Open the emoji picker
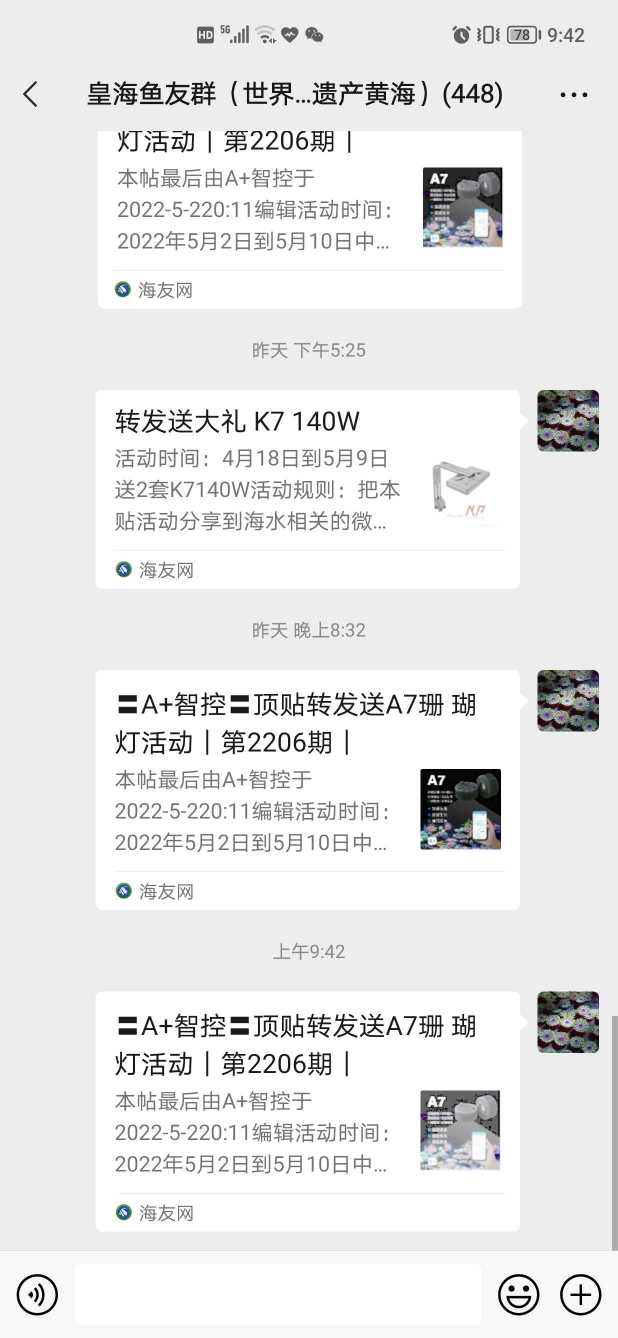 pos(519,1295)
